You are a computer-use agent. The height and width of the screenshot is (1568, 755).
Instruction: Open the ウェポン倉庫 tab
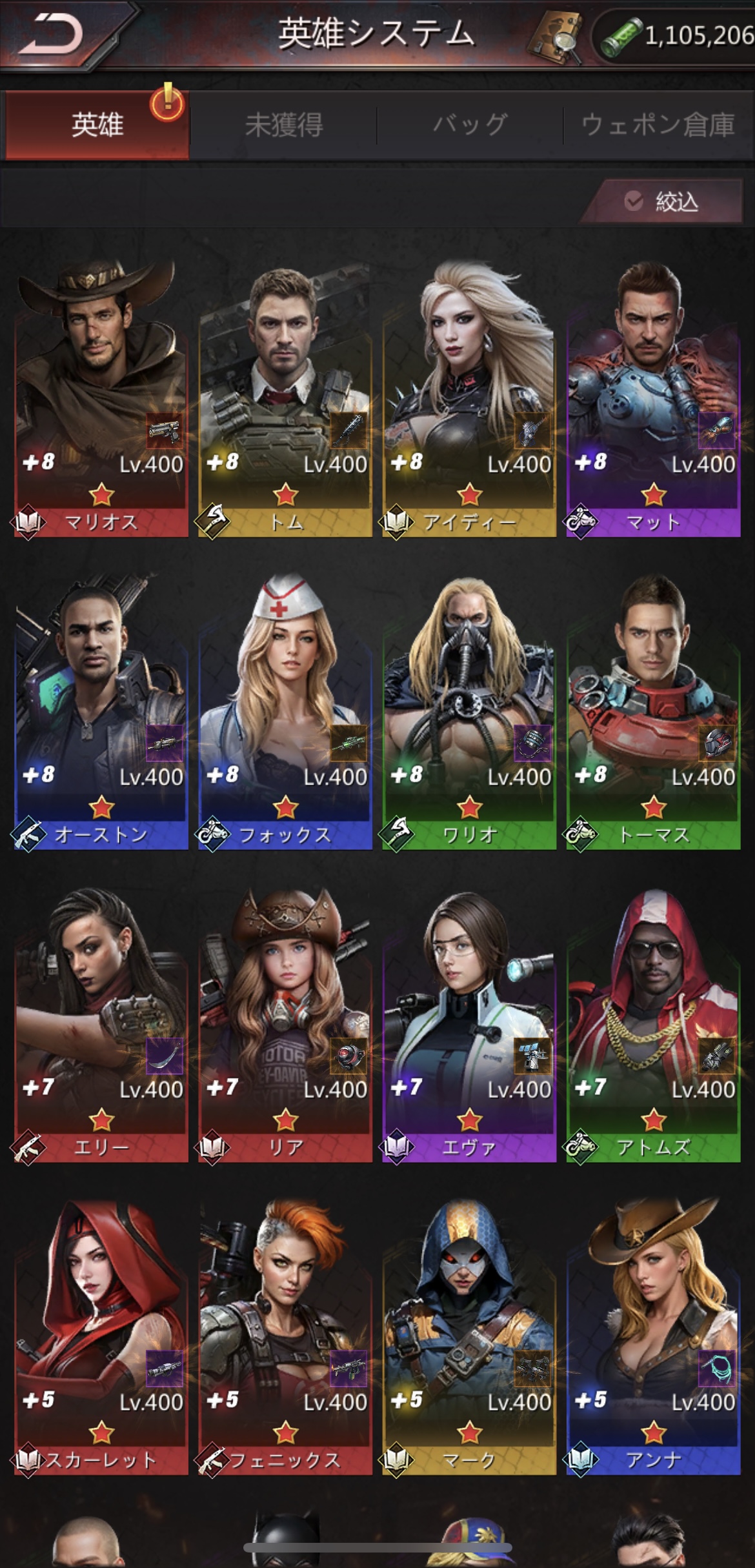click(657, 125)
